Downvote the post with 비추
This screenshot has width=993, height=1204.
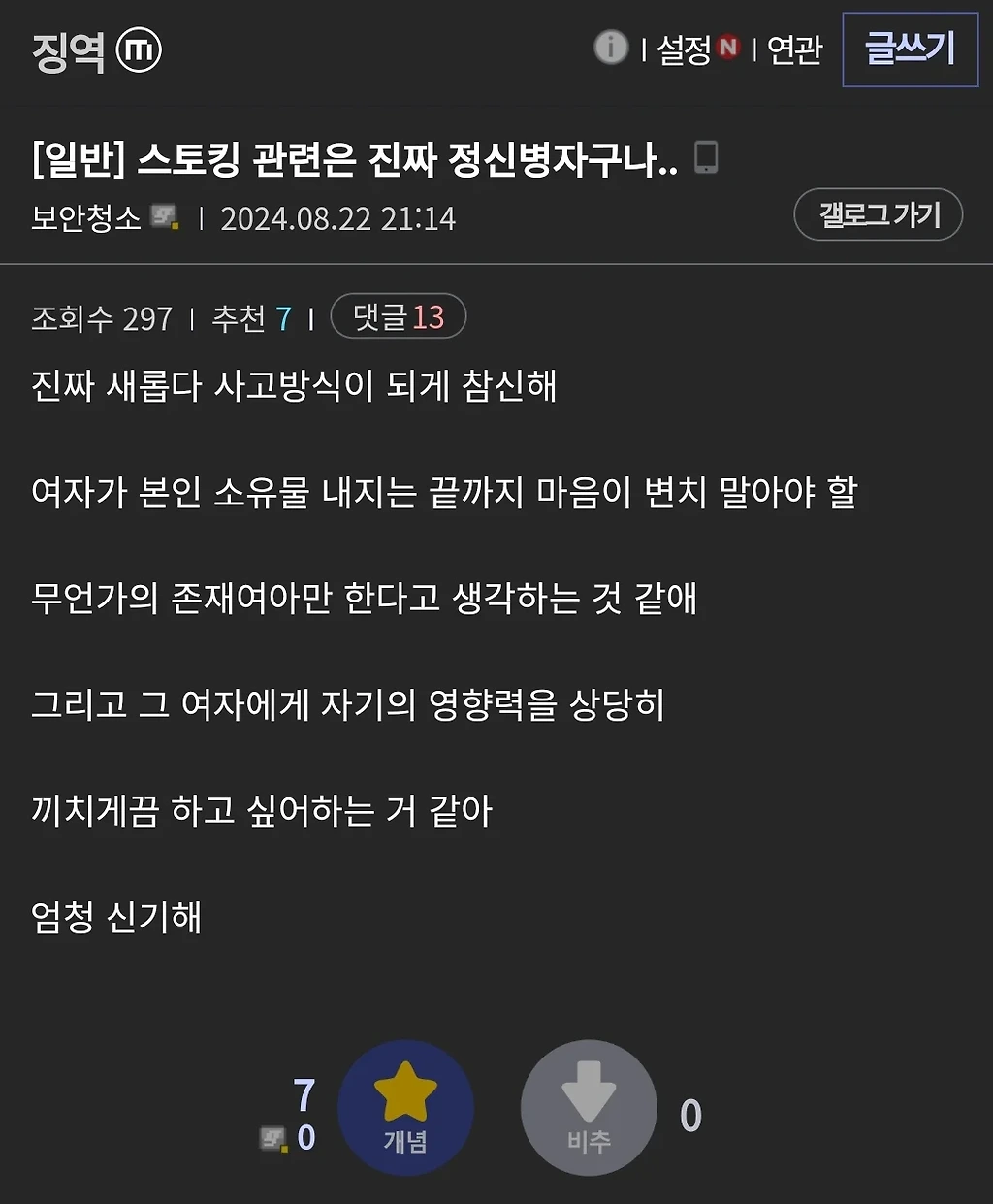click(x=589, y=1107)
